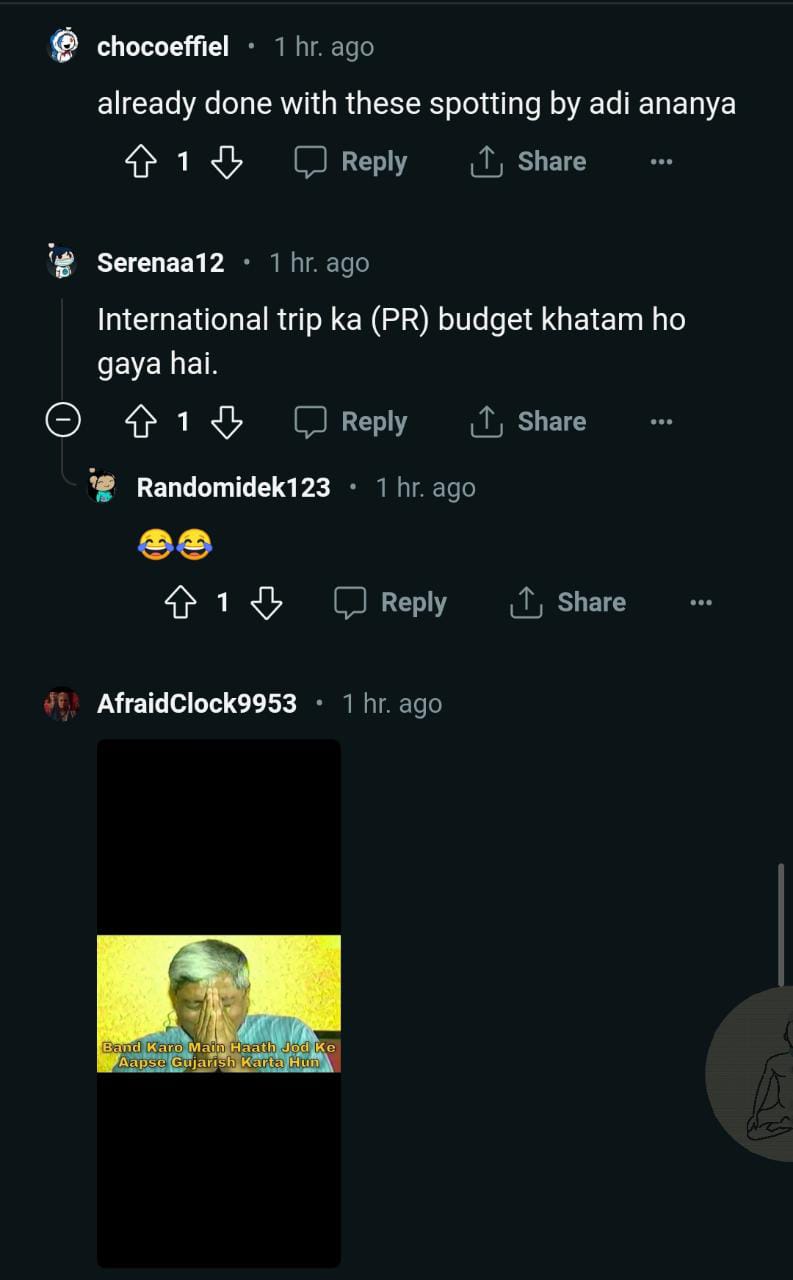The image size is (793, 1280).
Task: Upvote Randomidek123's reply
Action: 181,603
